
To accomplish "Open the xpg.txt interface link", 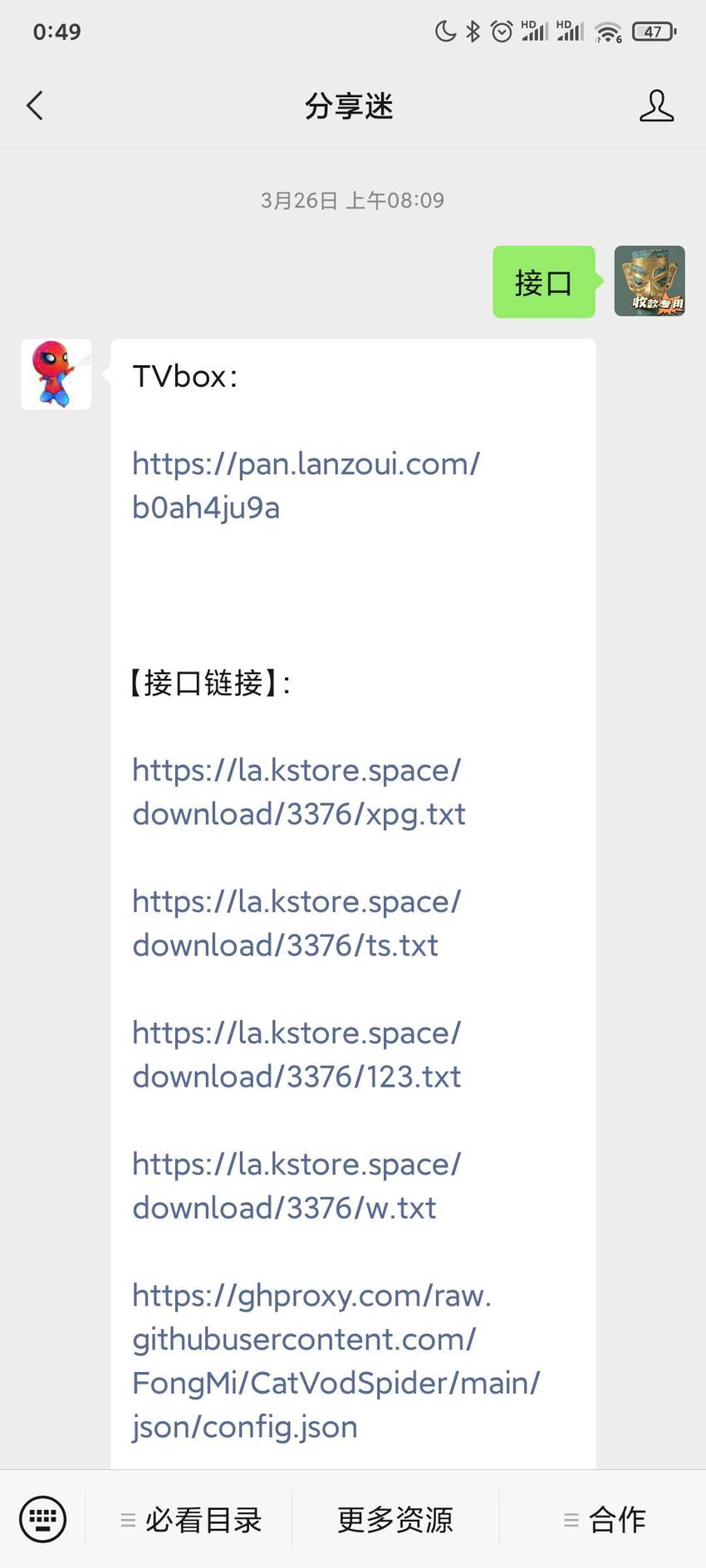I will coord(298,792).
